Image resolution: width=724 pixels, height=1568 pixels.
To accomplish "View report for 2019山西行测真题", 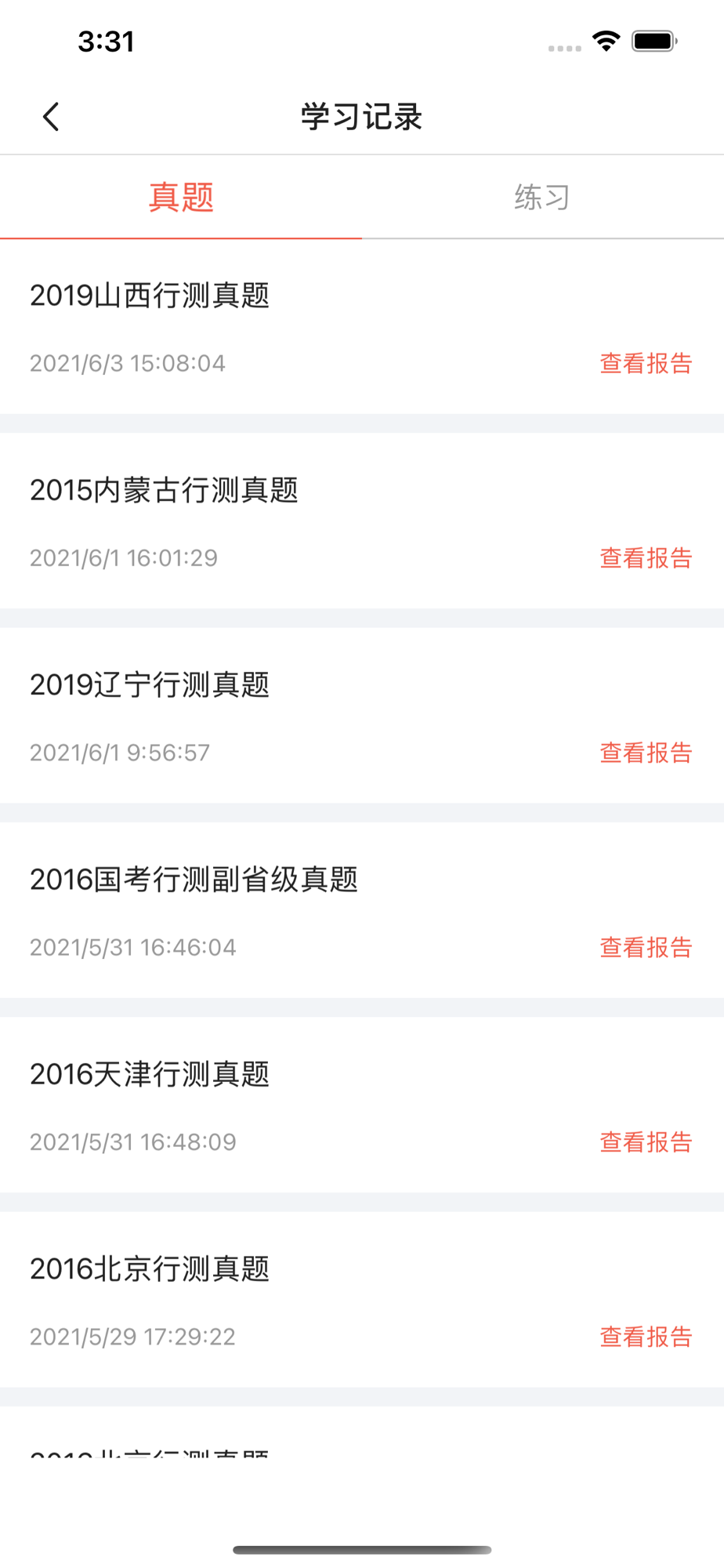I will 646,363.
